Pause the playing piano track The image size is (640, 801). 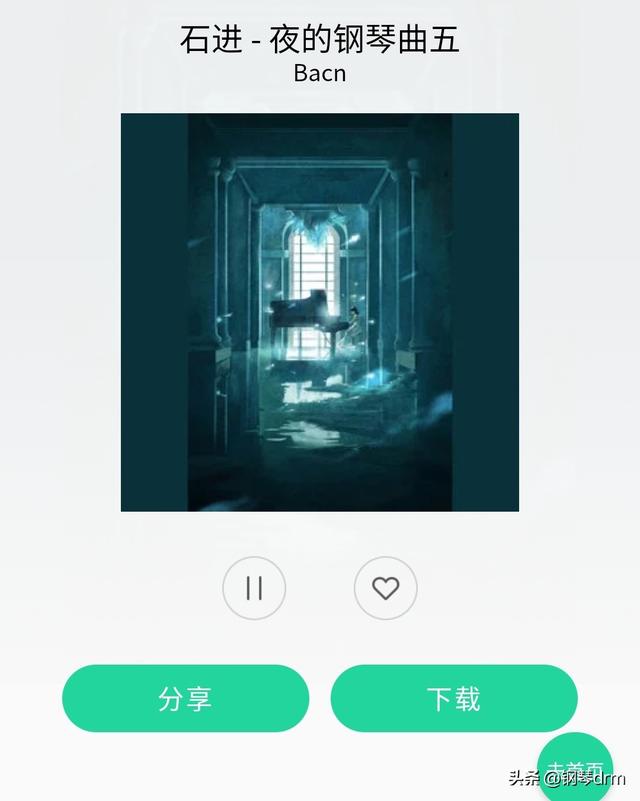[x=254, y=588]
